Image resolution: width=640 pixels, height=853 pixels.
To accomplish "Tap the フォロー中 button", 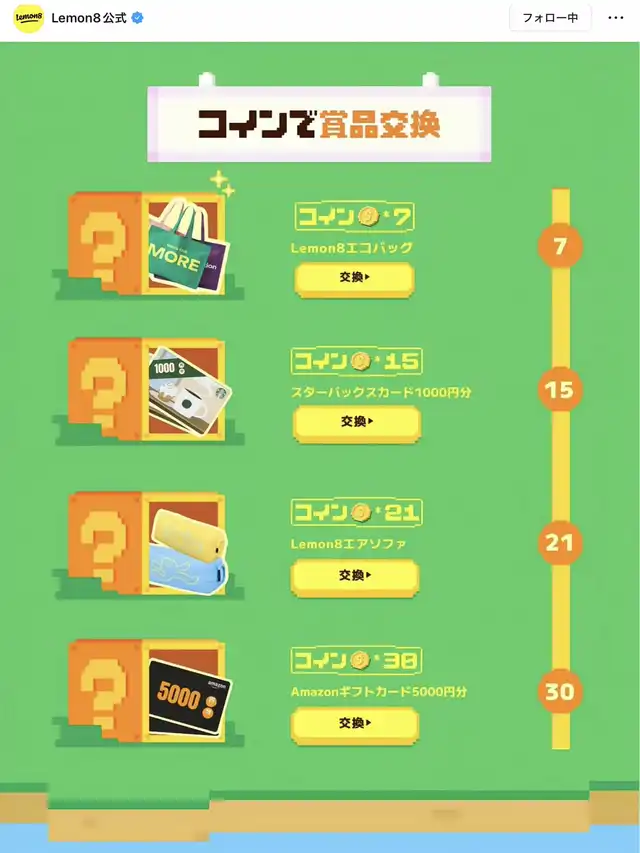I will (x=550, y=18).
